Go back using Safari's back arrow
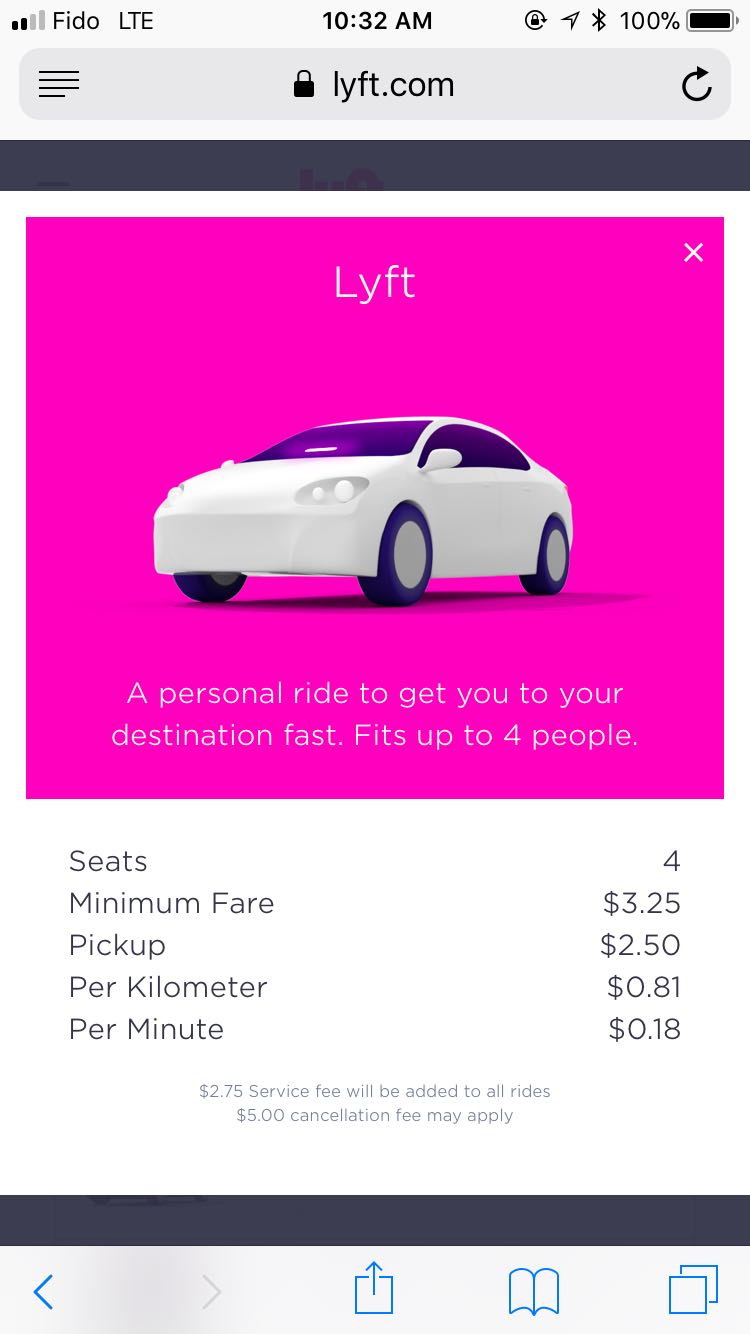The width and height of the screenshot is (750, 1334). pyautogui.click(x=43, y=1290)
